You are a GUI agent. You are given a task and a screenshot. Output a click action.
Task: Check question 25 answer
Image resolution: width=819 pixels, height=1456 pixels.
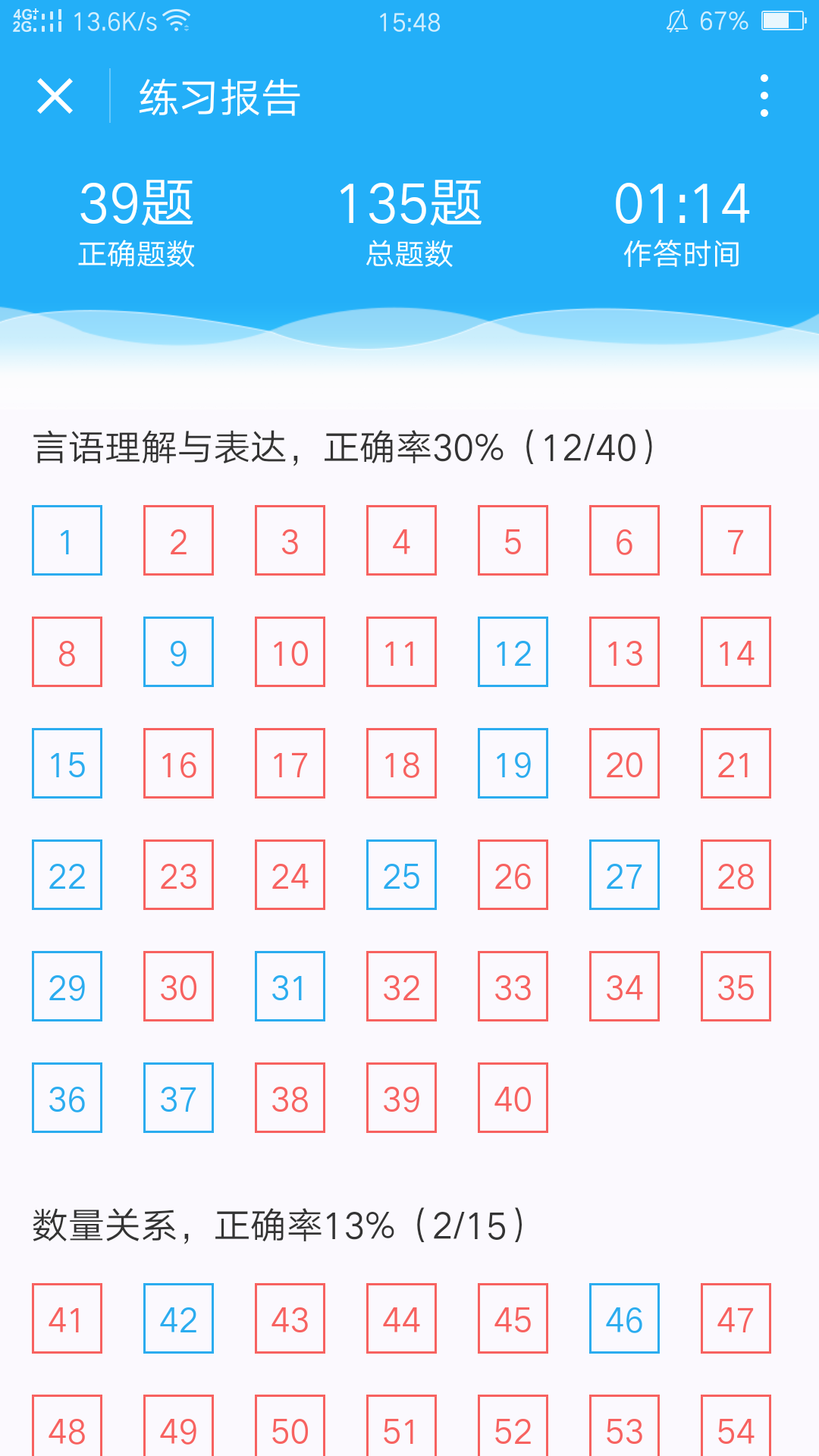pos(401,875)
